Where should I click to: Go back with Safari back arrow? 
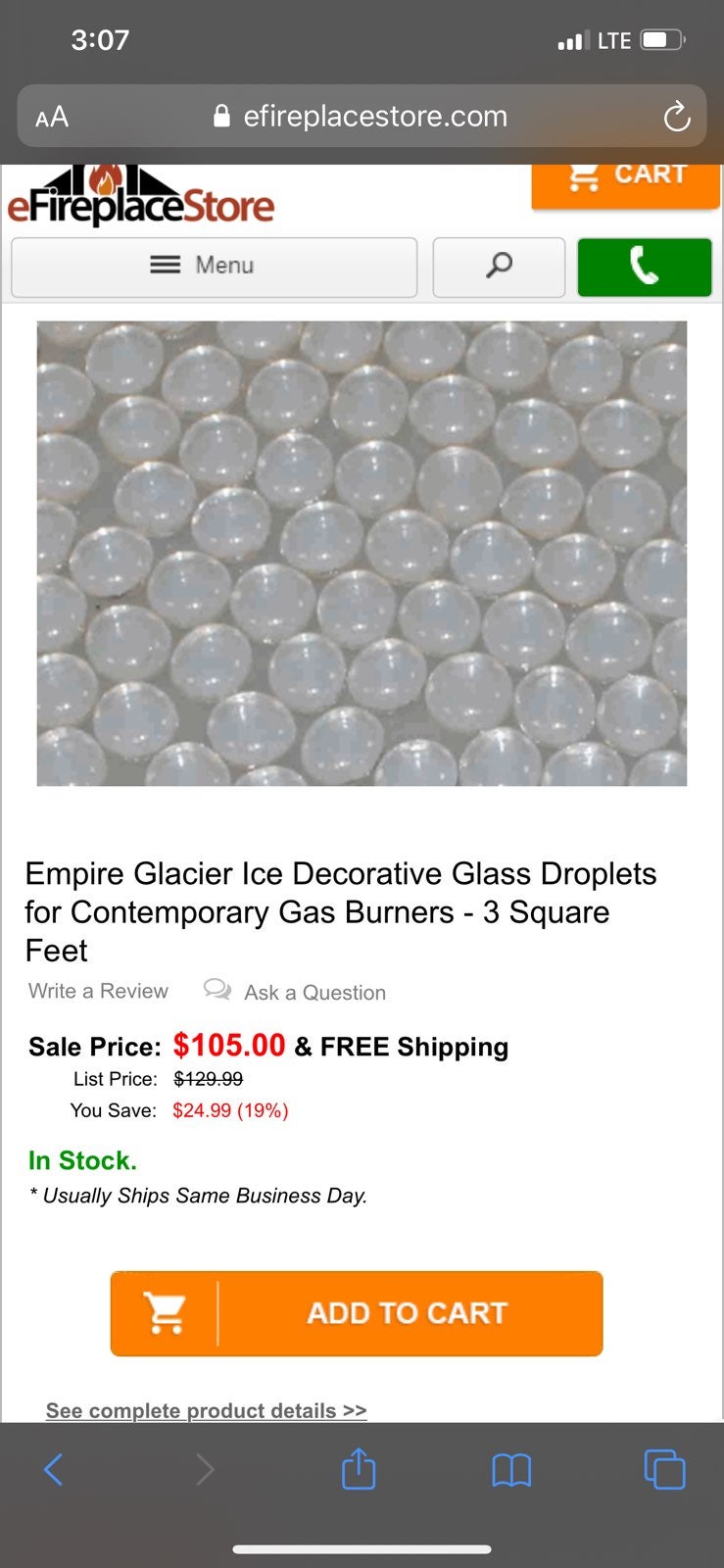(x=54, y=1469)
